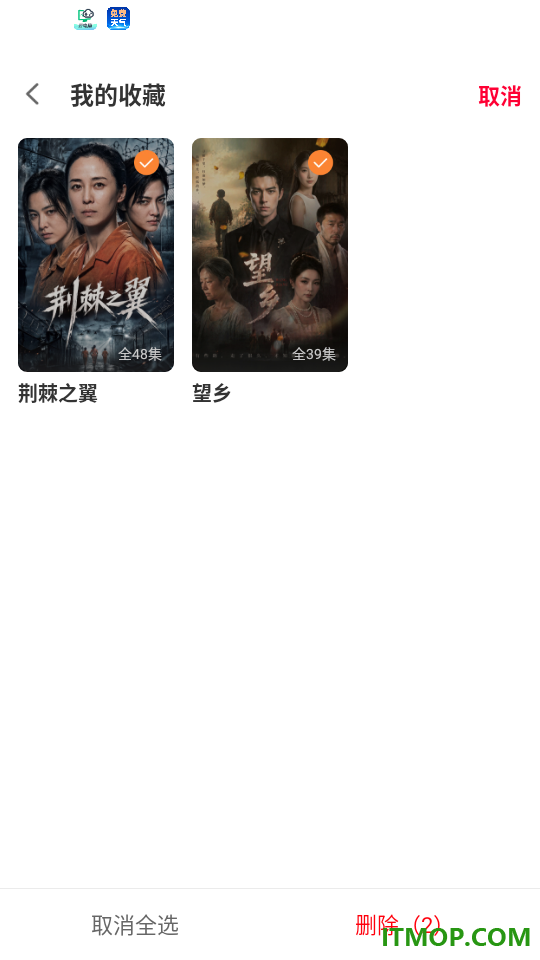Uncheck the 望乡 selection checkmark
This screenshot has width=540, height=960.
320,163
